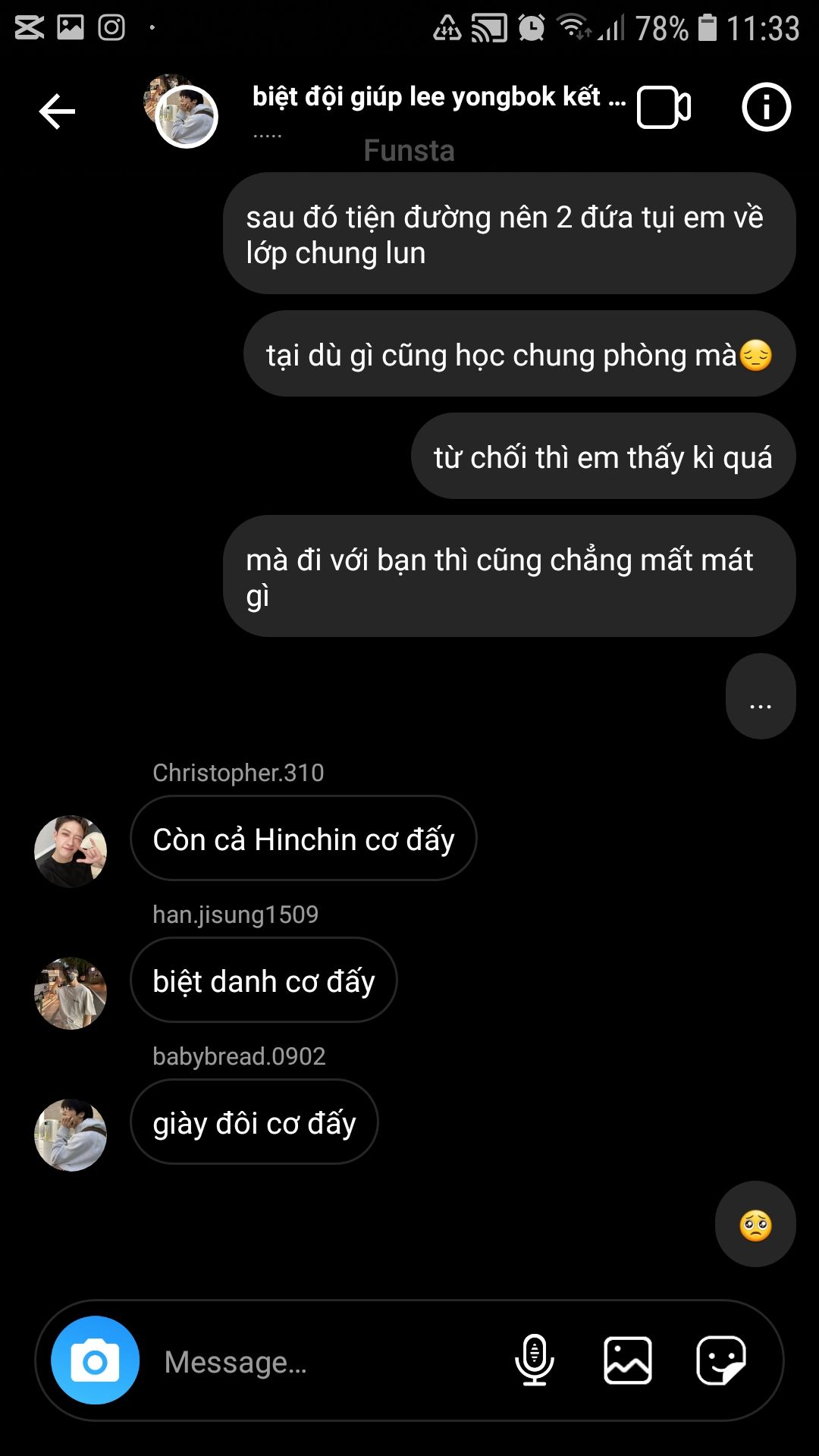
Task: Open group chat info details
Action: coord(766,107)
